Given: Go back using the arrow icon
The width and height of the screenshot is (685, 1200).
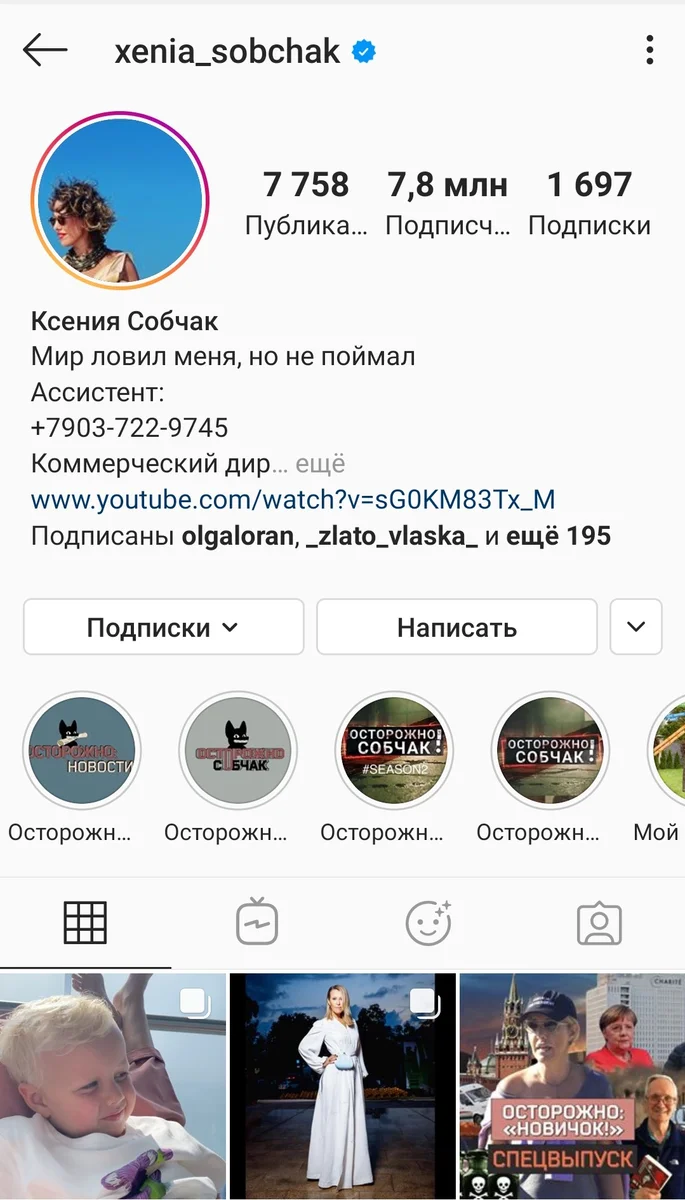Looking at the screenshot, I should click(x=45, y=50).
